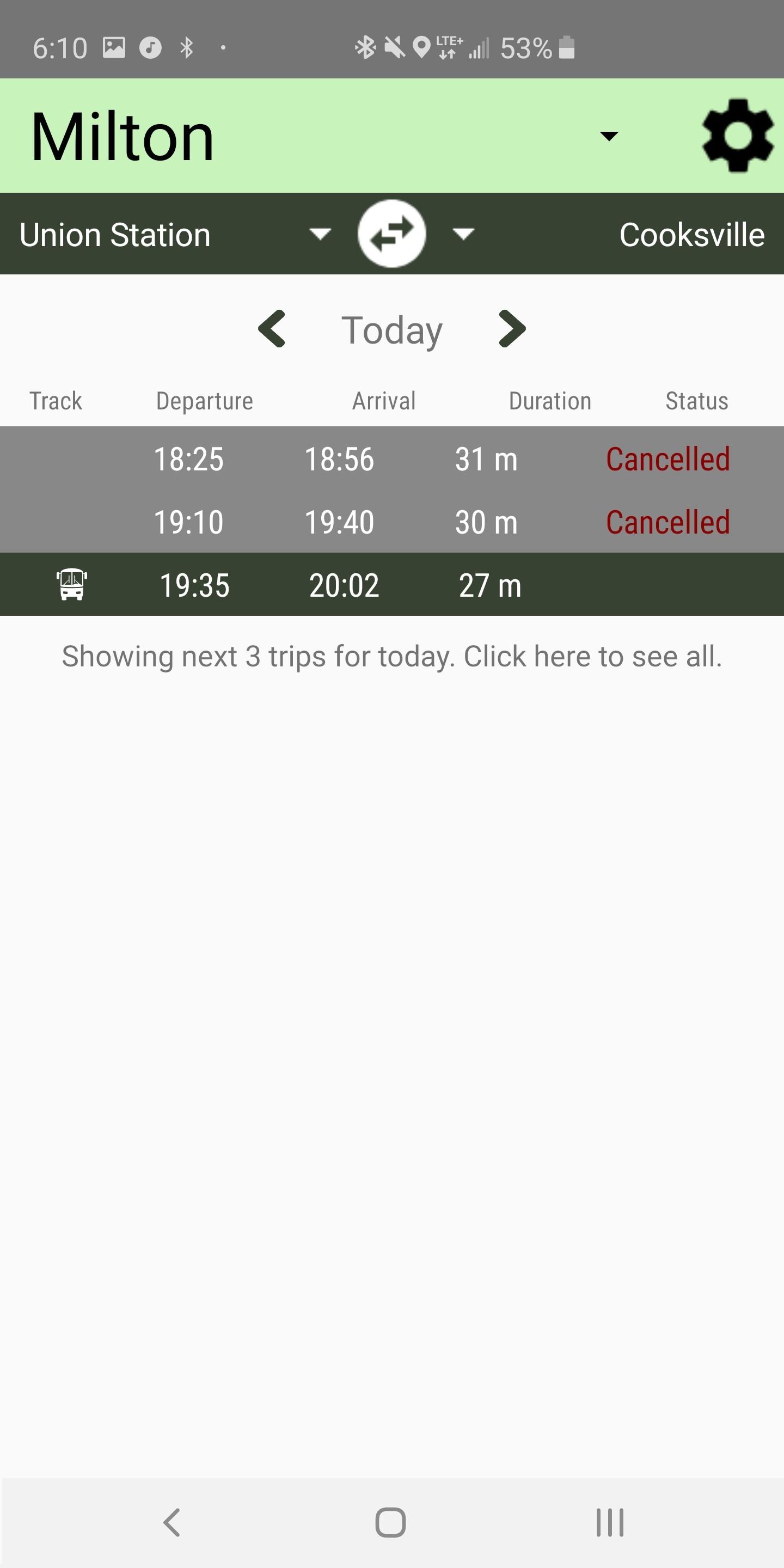
Task: Go to the next day
Action: pyautogui.click(x=512, y=329)
